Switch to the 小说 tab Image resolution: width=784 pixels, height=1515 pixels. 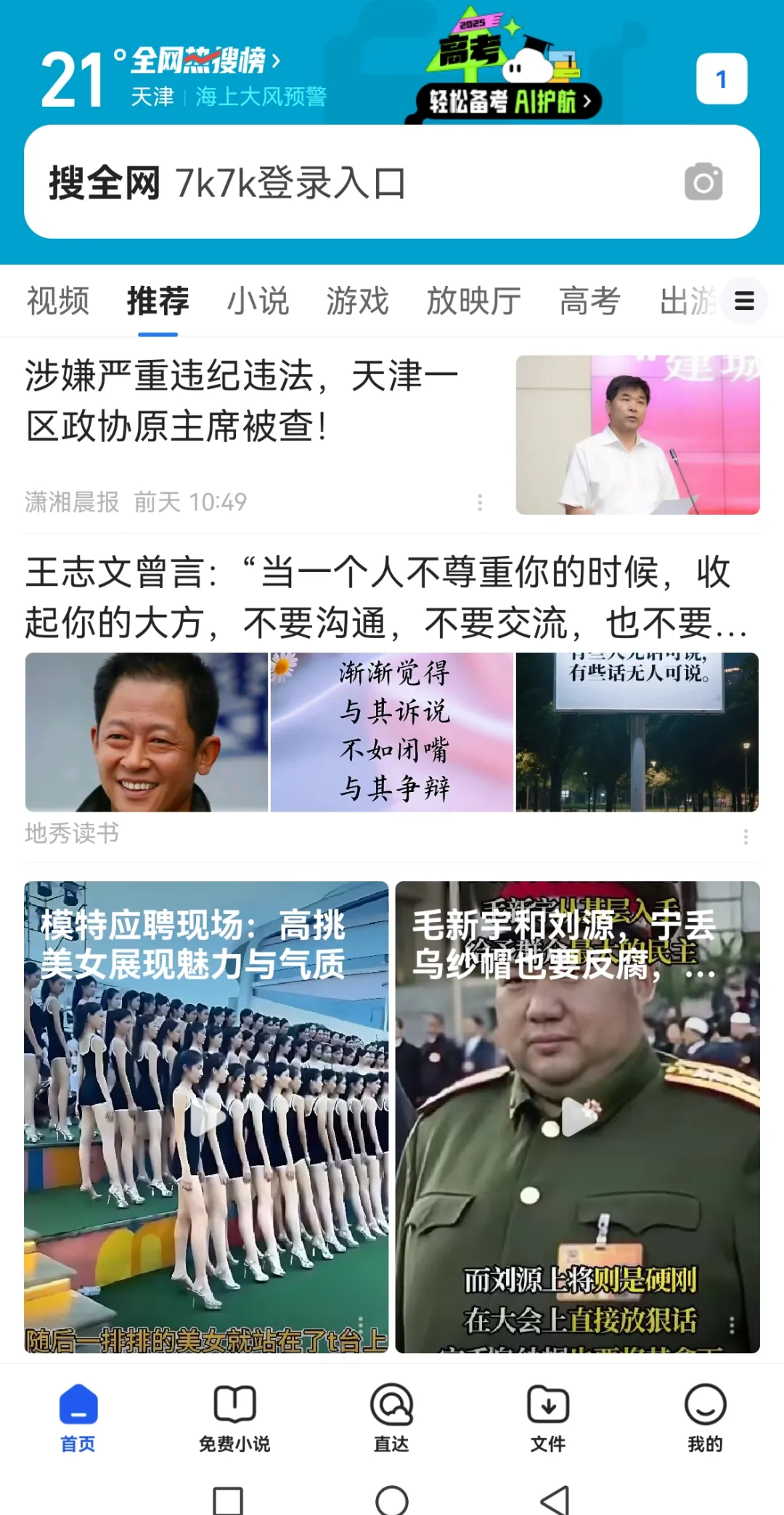click(x=258, y=301)
